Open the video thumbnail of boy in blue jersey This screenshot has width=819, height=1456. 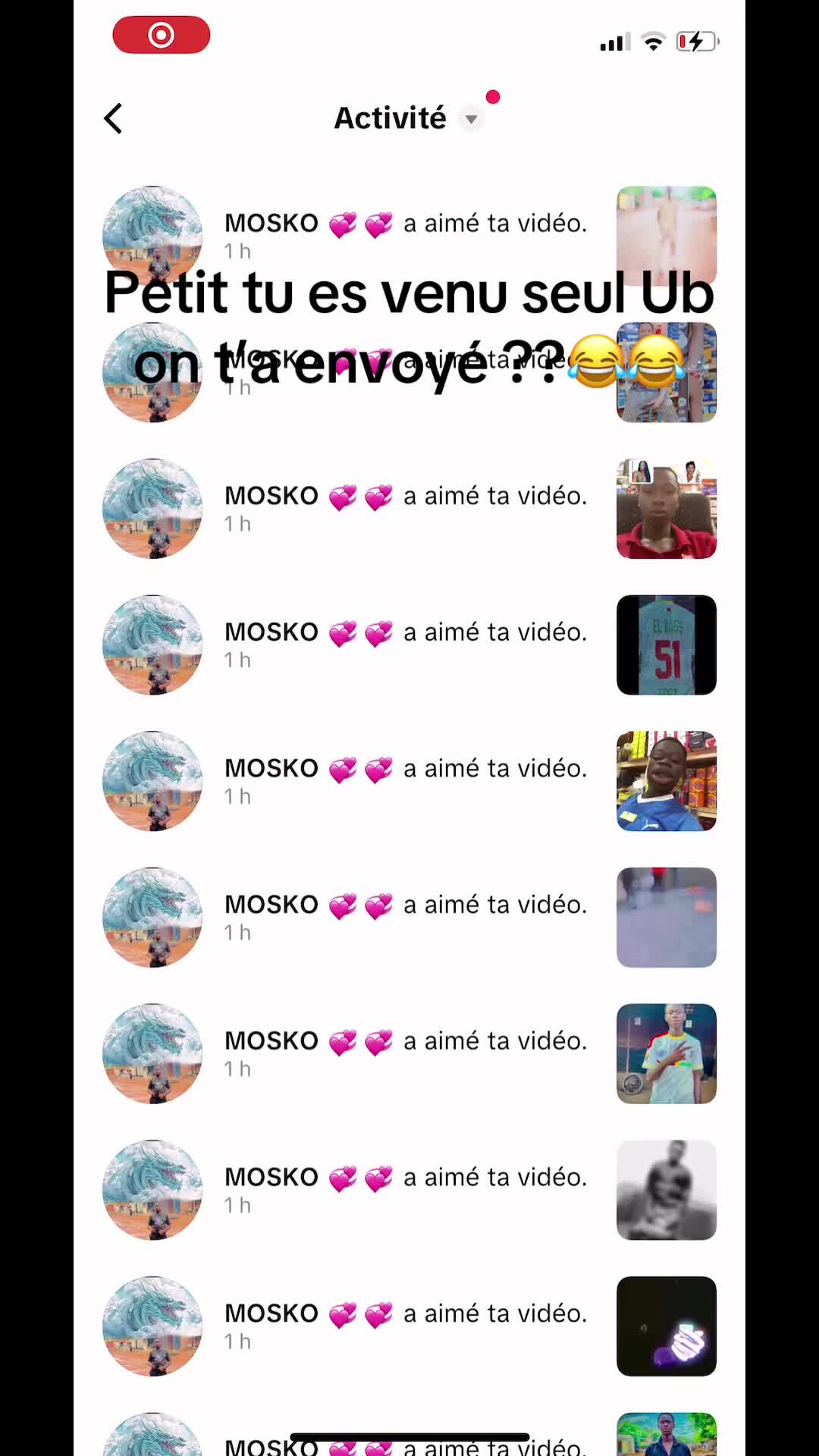click(666, 781)
